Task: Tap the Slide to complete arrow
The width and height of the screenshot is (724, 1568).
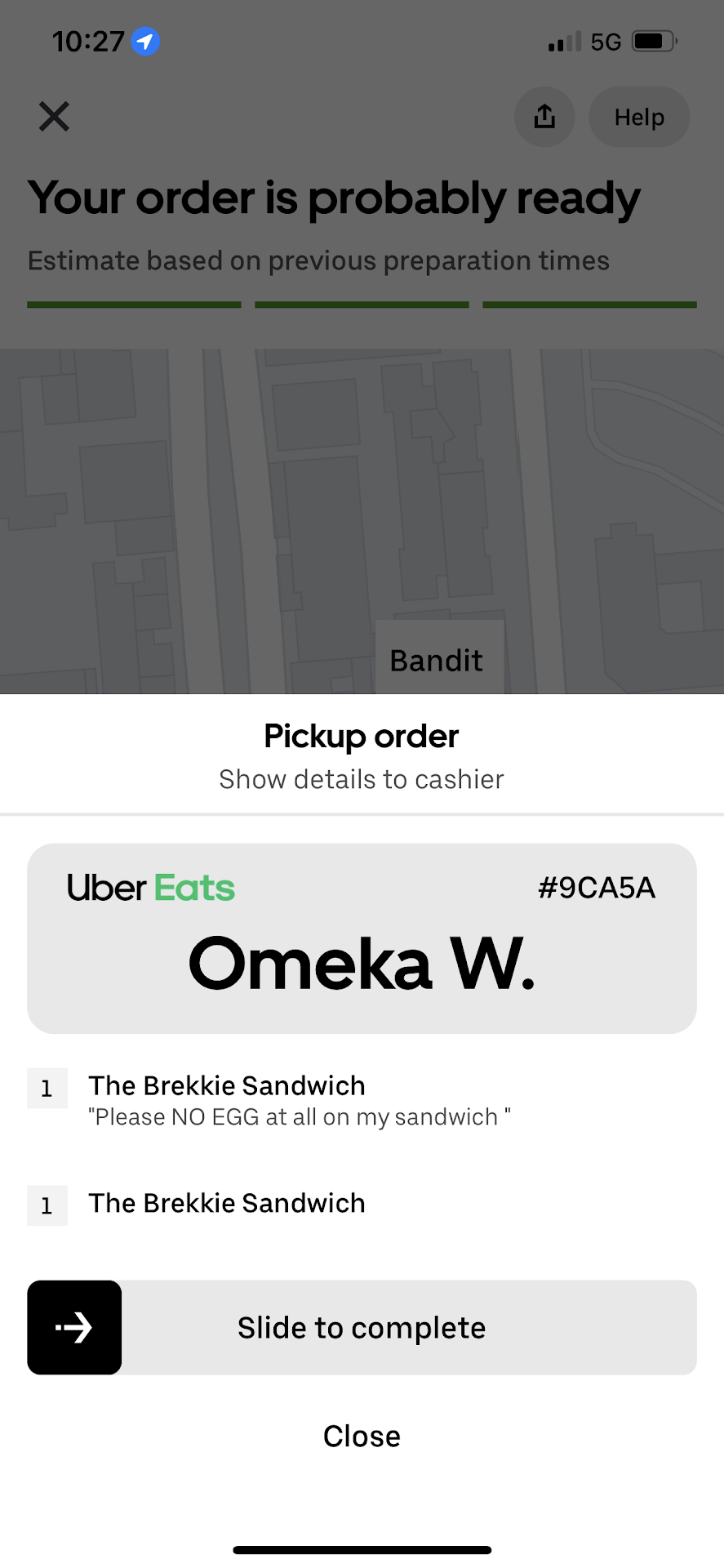Action: click(x=74, y=1327)
